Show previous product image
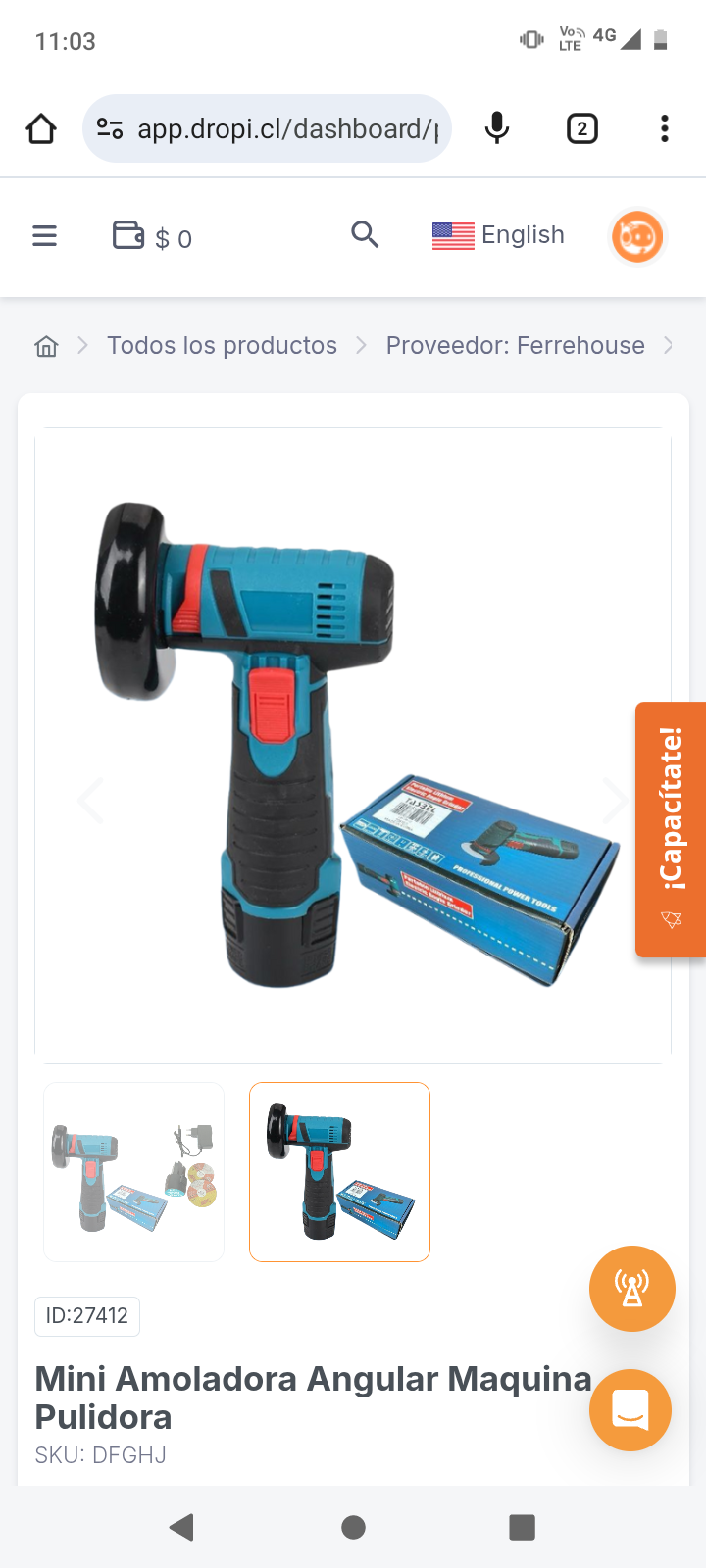Viewport: 706px width, 1568px height. 90,801
